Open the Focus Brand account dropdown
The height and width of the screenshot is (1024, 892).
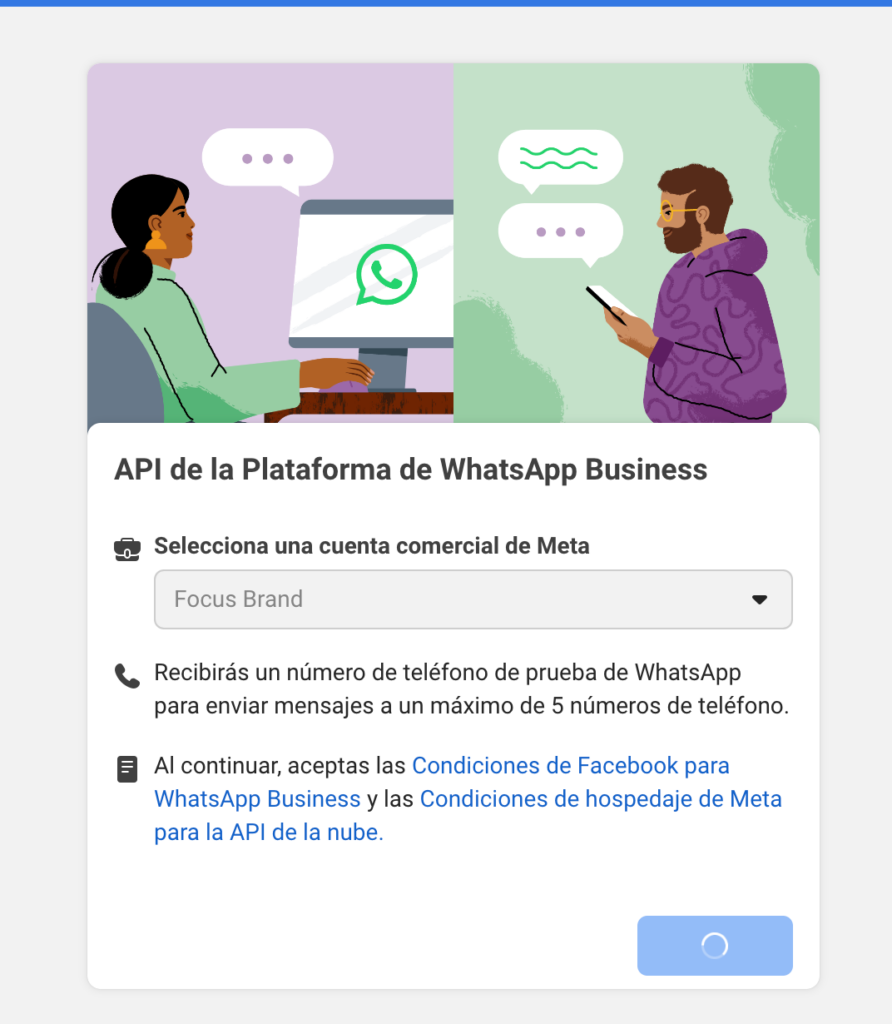tap(472, 599)
